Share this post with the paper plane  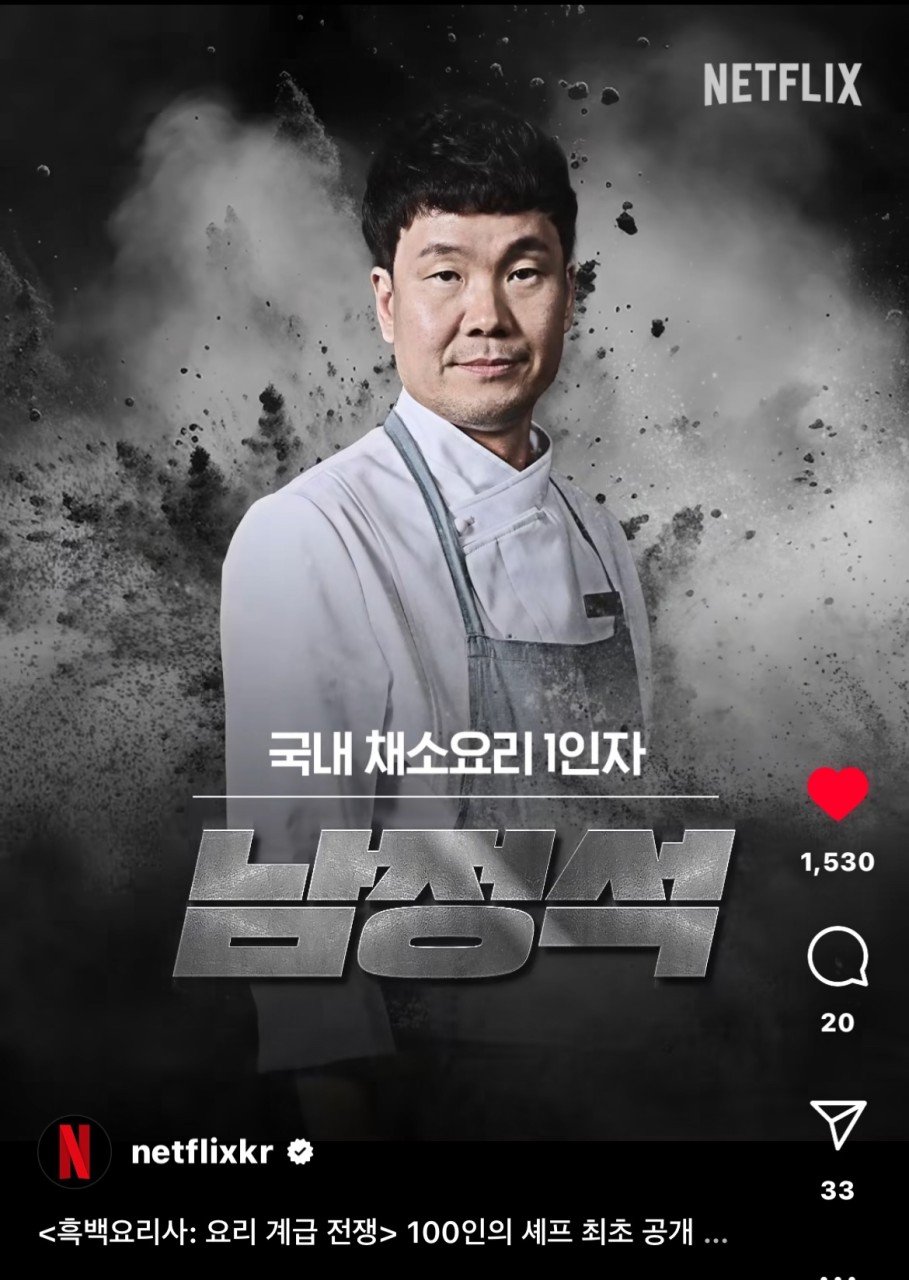pyautogui.click(x=837, y=1126)
